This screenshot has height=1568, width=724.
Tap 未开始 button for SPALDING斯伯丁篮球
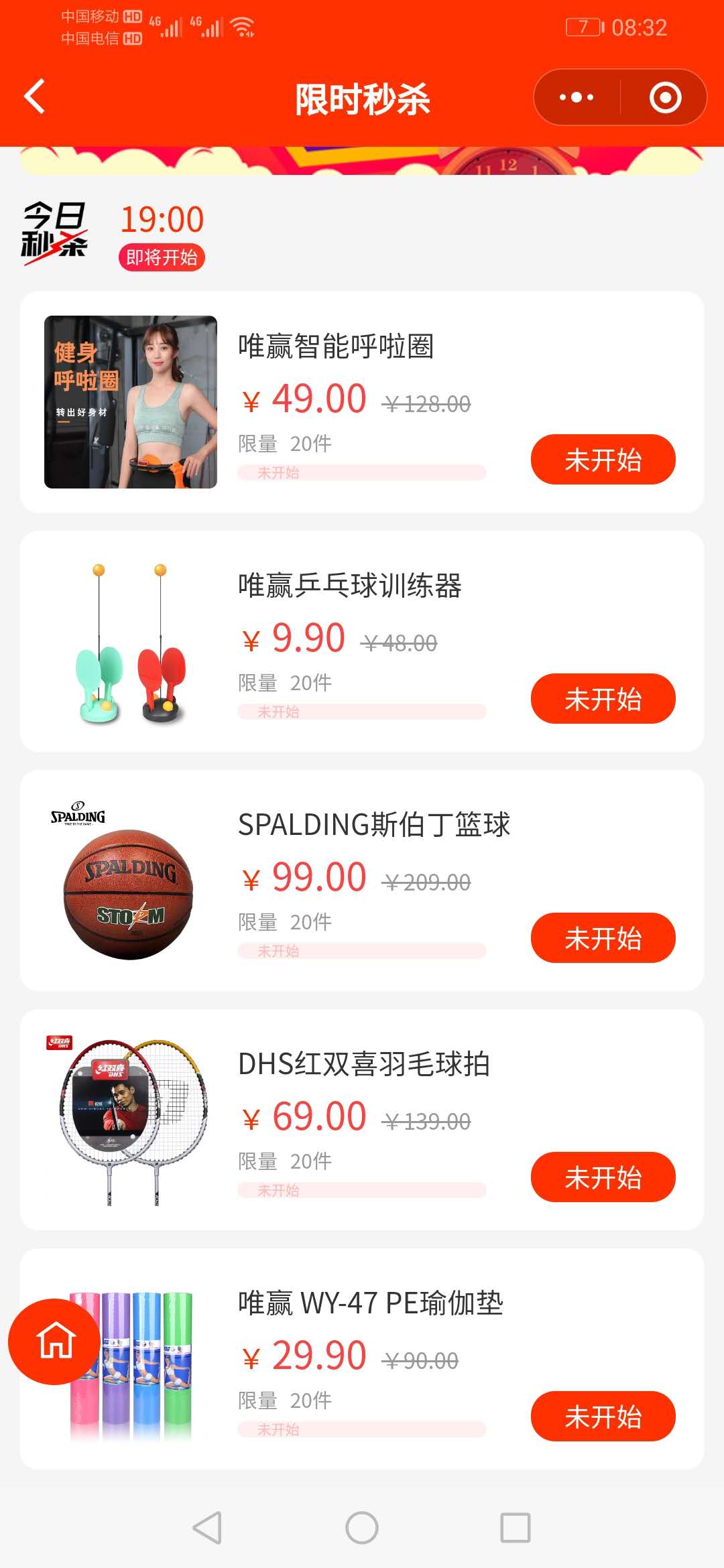pos(603,938)
